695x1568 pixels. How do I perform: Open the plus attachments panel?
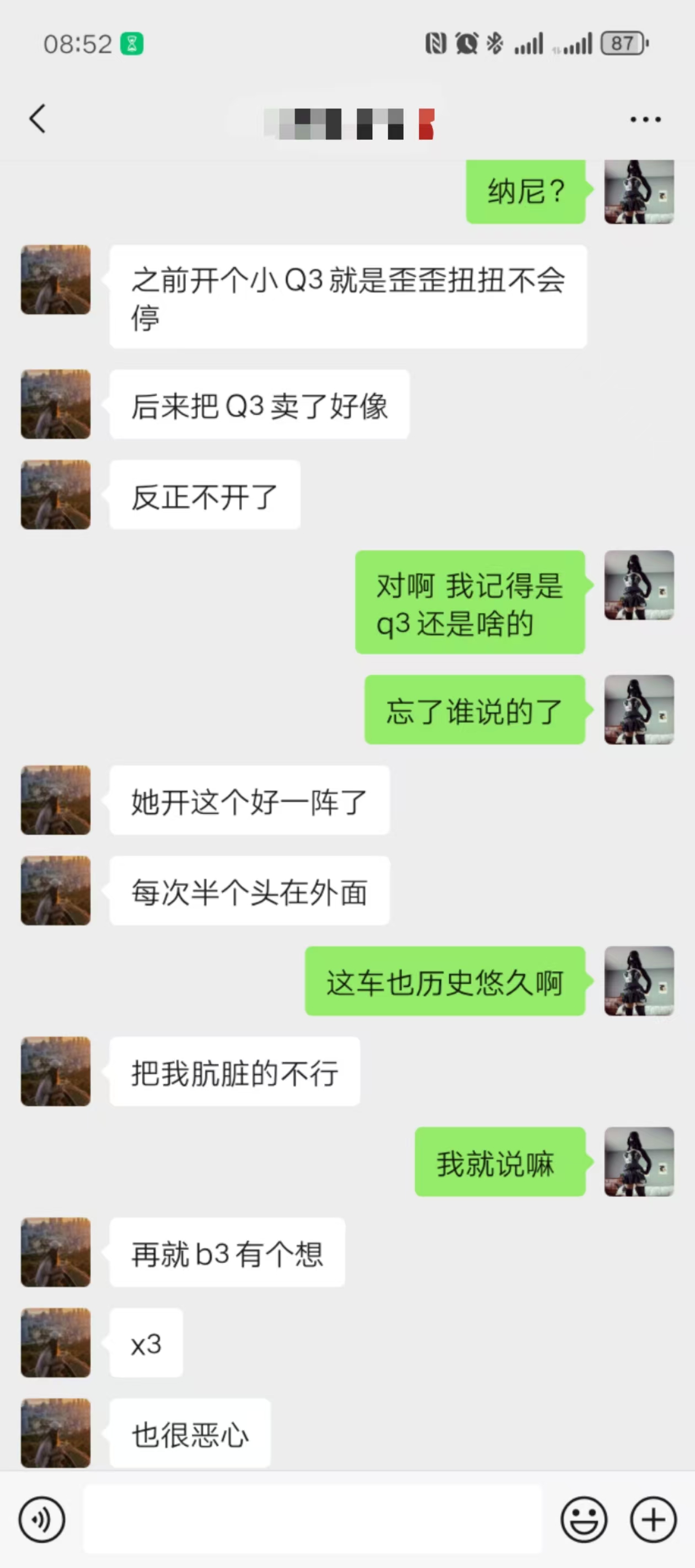tap(653, 1519)
